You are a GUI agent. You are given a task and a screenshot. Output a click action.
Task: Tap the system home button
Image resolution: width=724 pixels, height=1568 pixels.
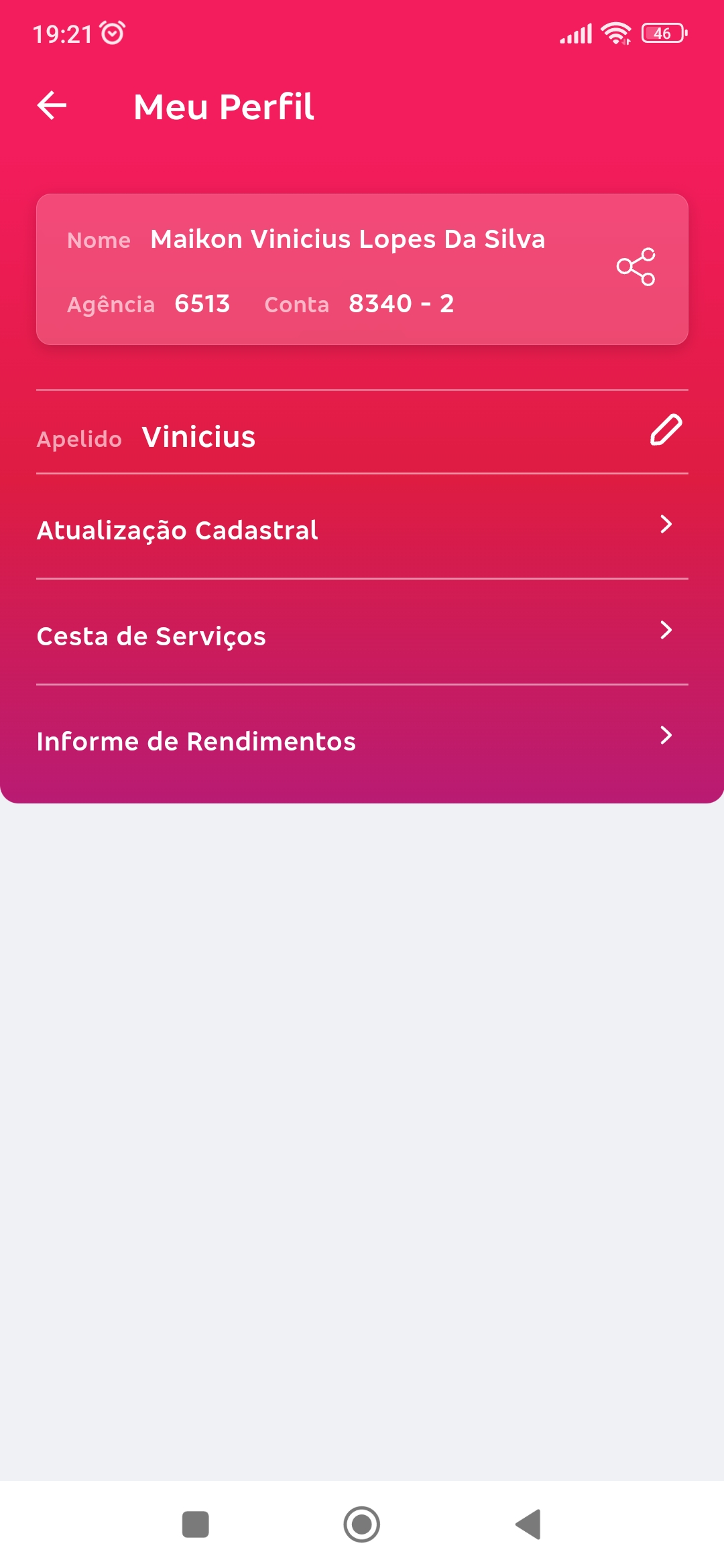coord(362,1524)
